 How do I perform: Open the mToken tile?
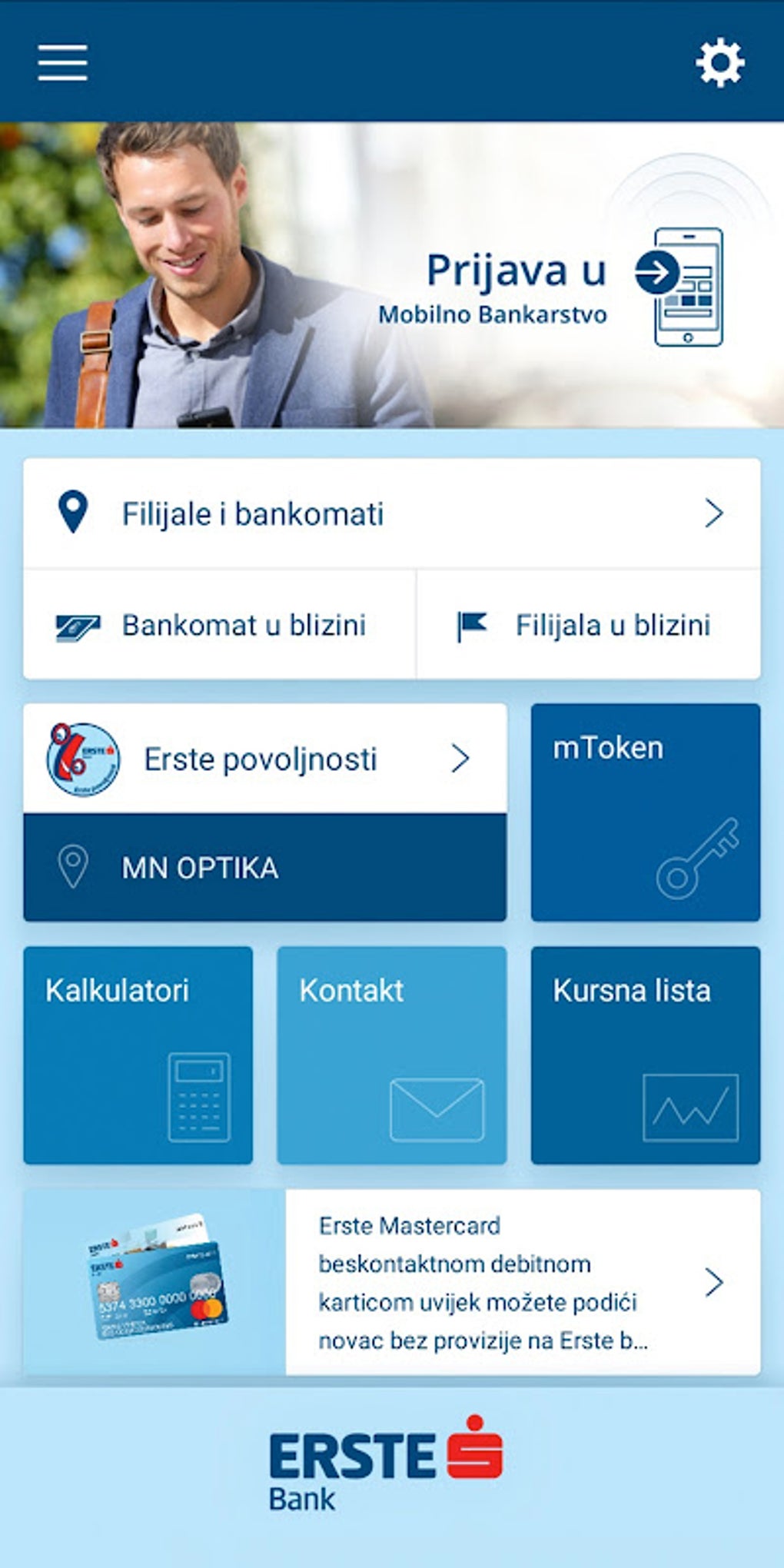645,812
